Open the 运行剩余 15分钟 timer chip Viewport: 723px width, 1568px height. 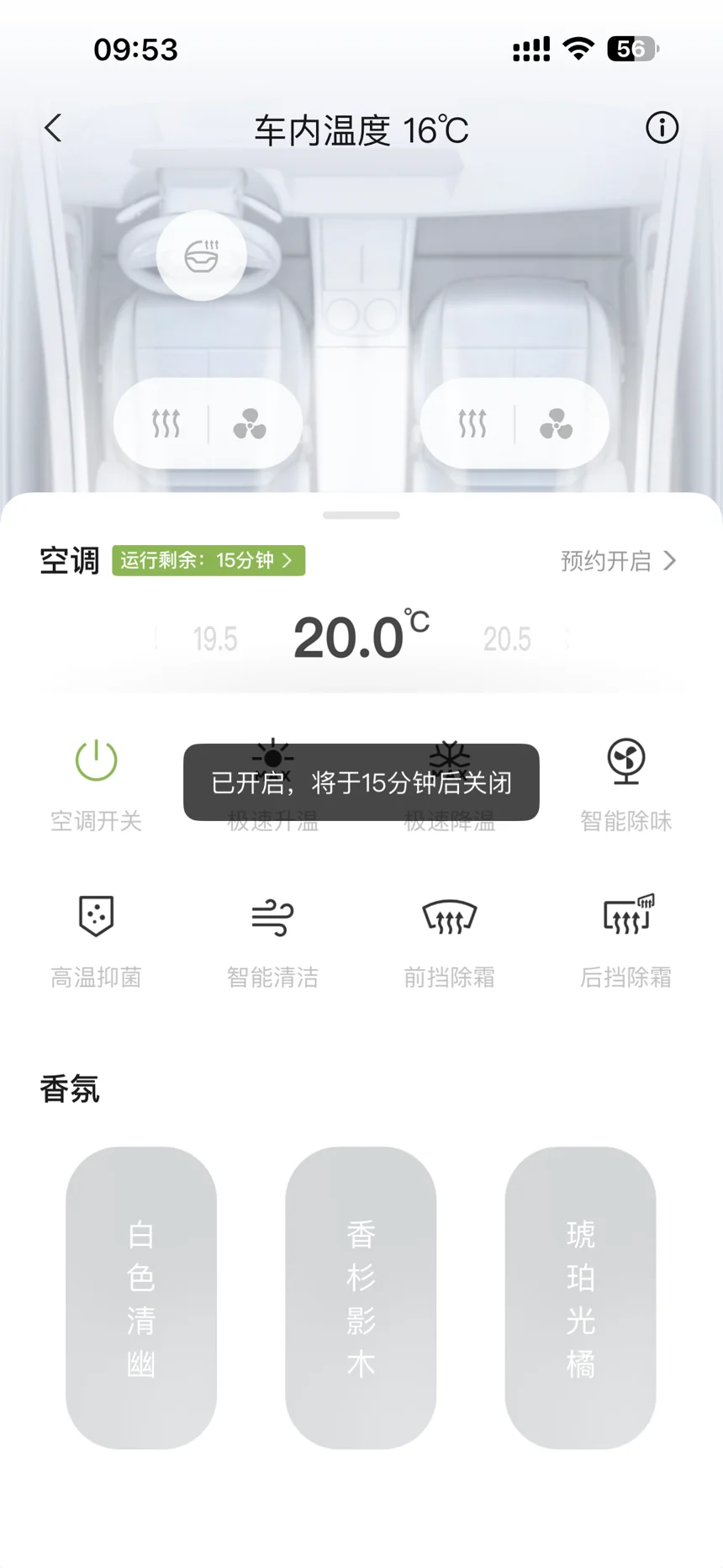tap(208, 560)
